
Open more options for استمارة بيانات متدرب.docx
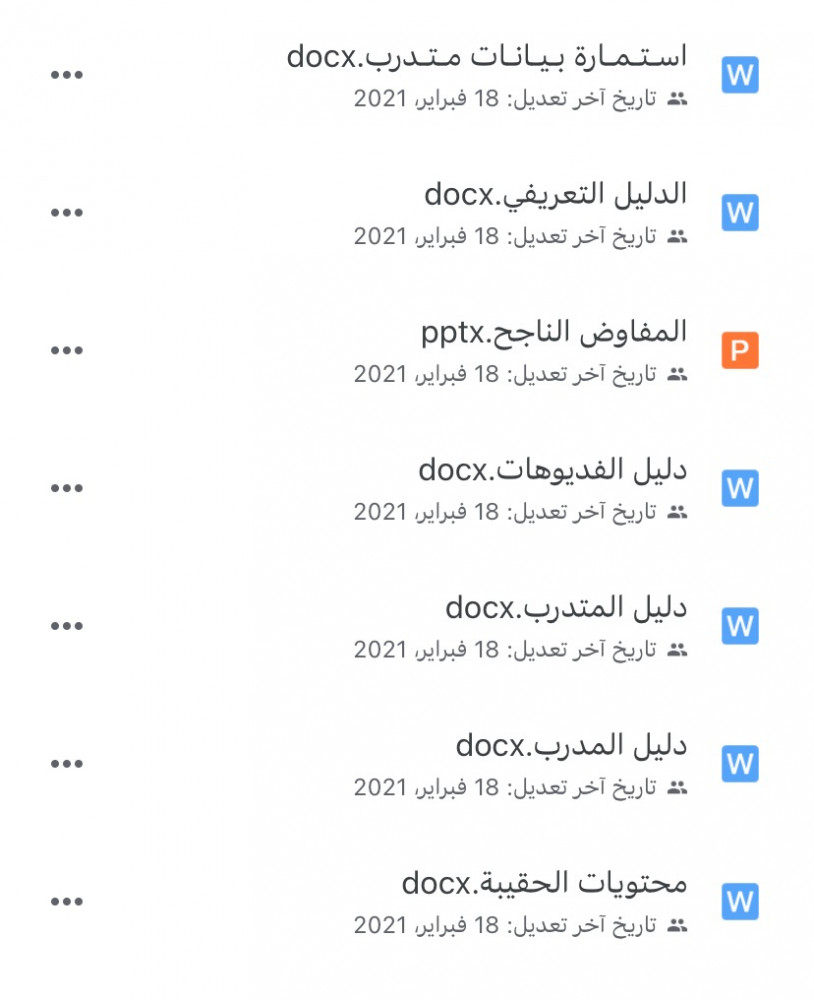pyautogui.click(x=67, y=75)
